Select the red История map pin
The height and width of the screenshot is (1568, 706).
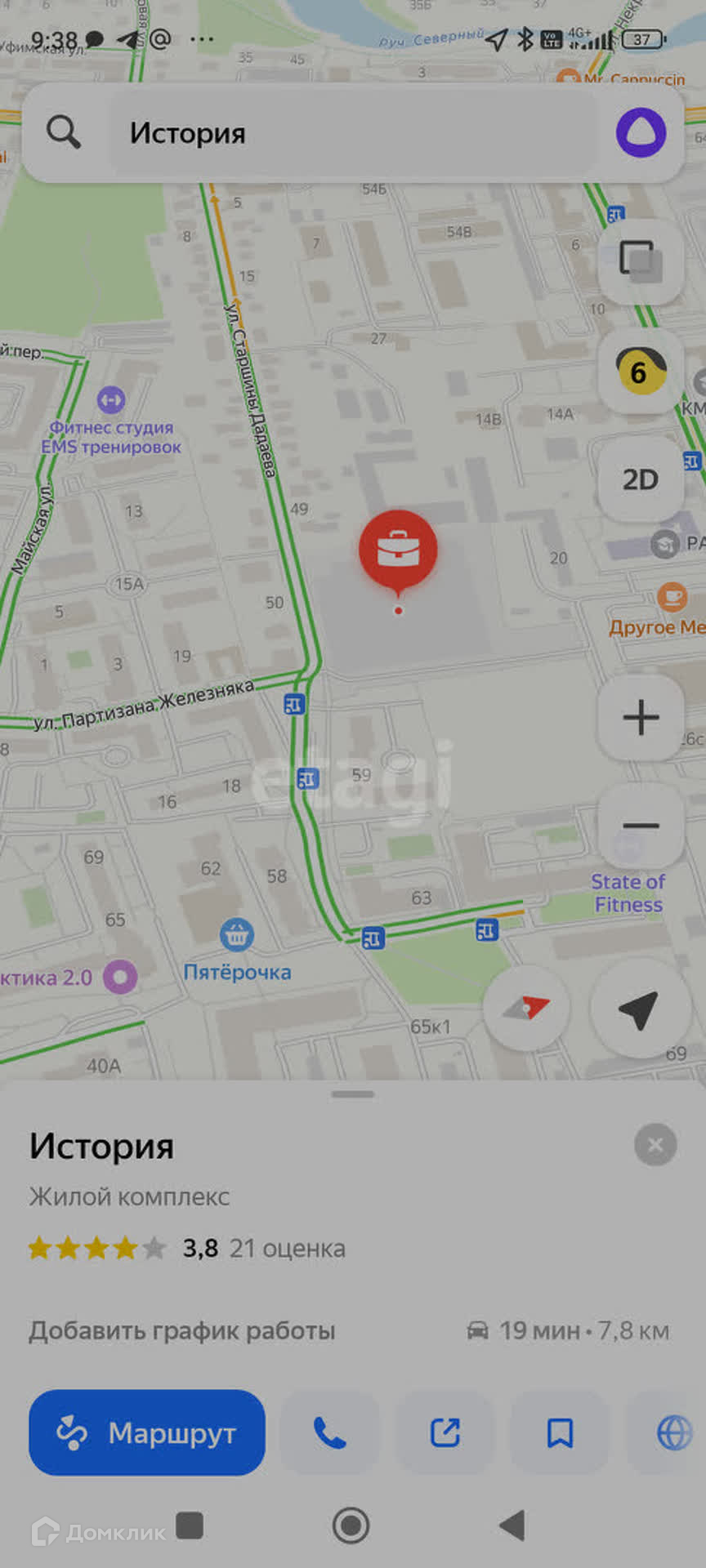[398, 550]
